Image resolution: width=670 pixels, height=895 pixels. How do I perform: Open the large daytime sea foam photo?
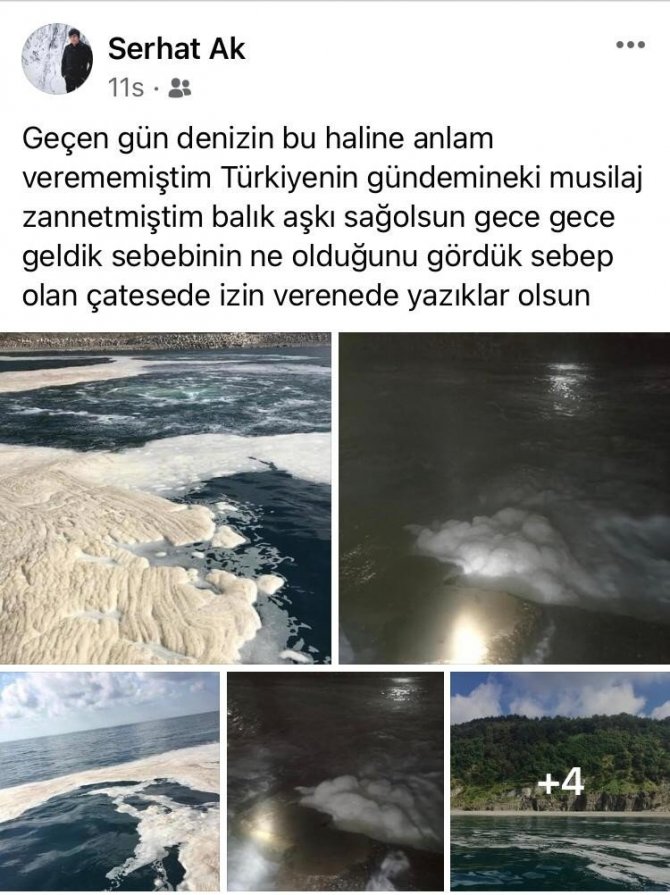click(165, 497)
